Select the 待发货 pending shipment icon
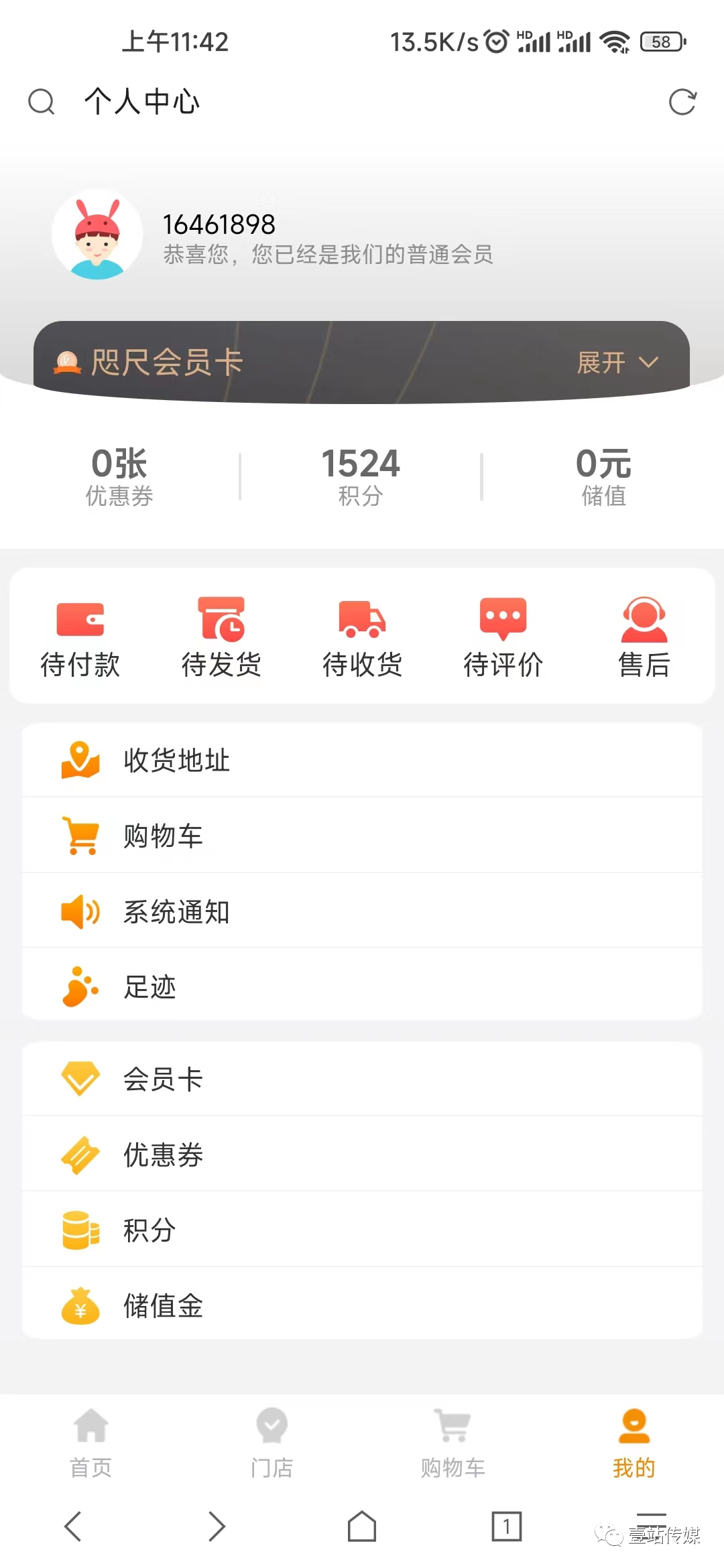The width and height of the screenshot is (724, 1568). 221,635
